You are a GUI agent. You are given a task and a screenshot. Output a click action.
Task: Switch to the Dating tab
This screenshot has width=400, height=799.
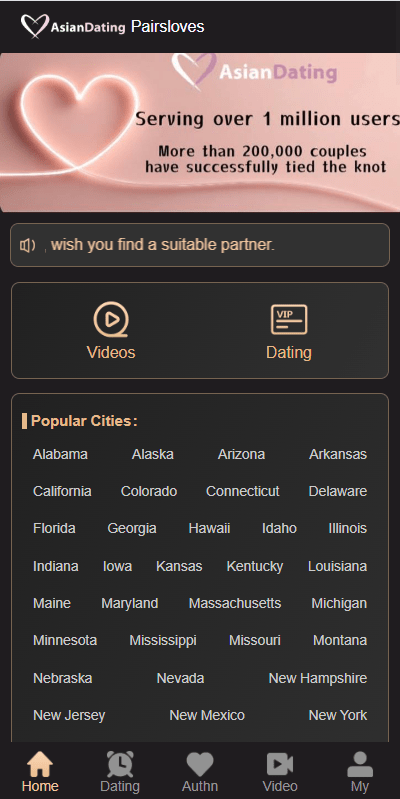120,772
